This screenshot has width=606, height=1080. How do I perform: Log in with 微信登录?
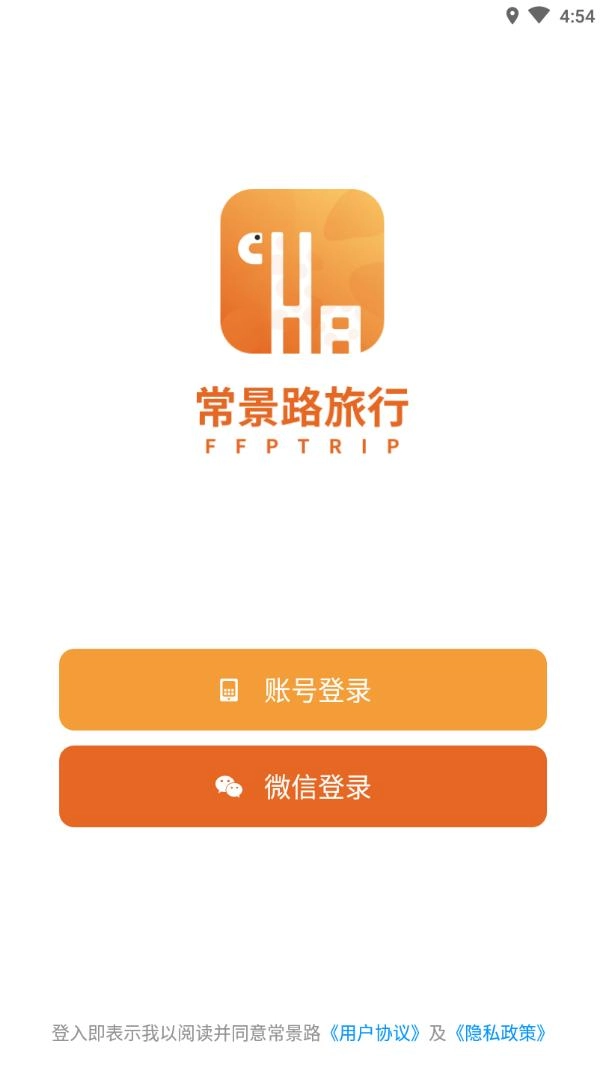pyautogui.click(x=303, y=787)
